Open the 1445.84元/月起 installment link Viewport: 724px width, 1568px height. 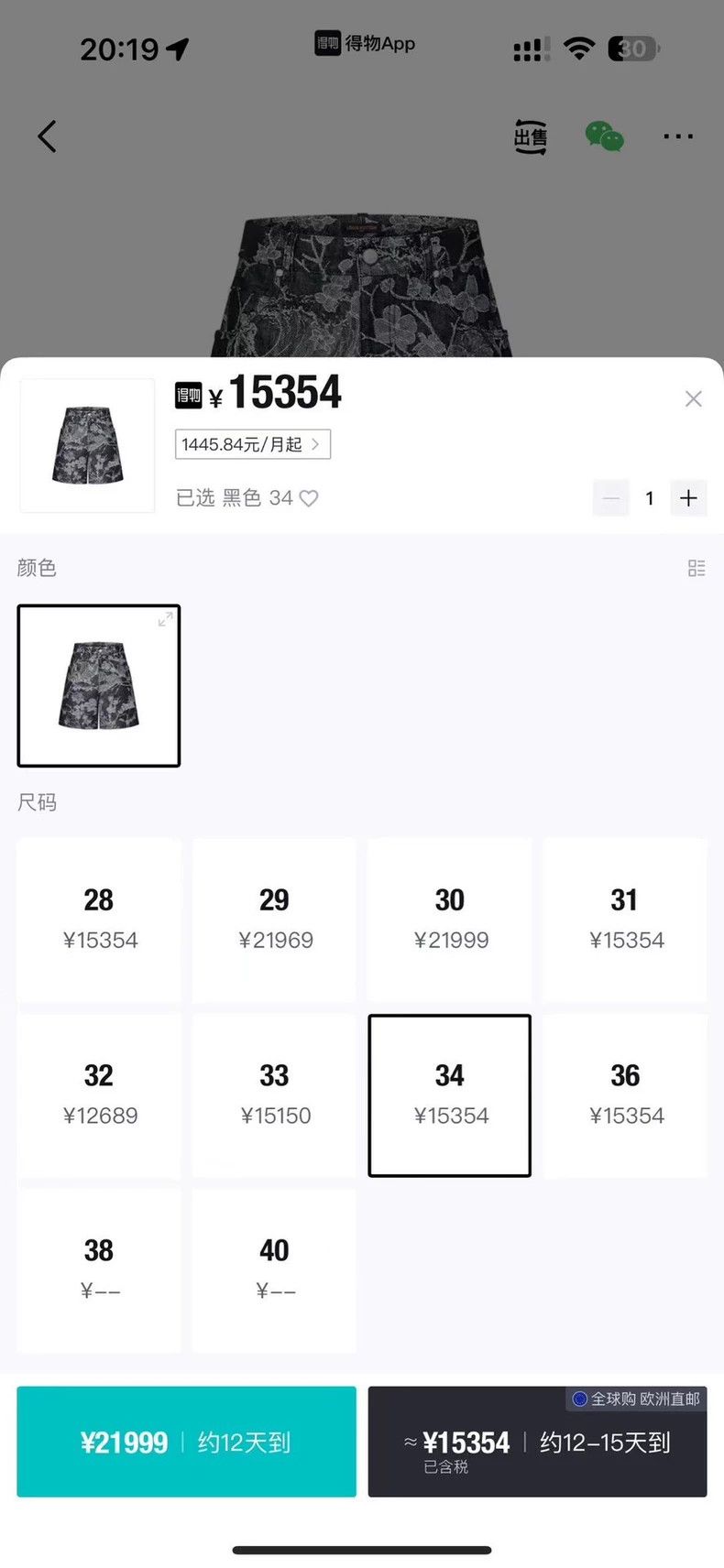coord(253,444)
